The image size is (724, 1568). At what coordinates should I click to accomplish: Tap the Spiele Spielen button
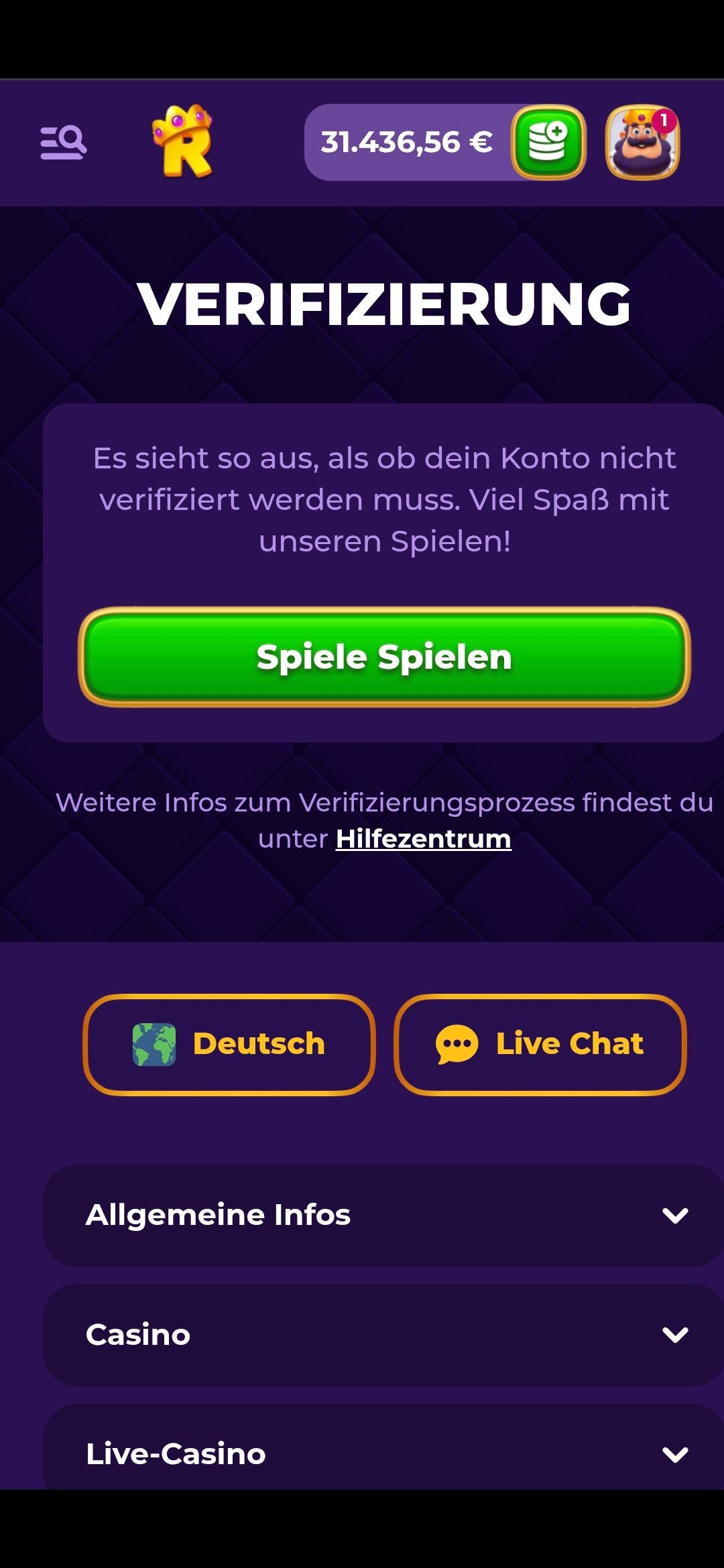(x=384, y=657)
